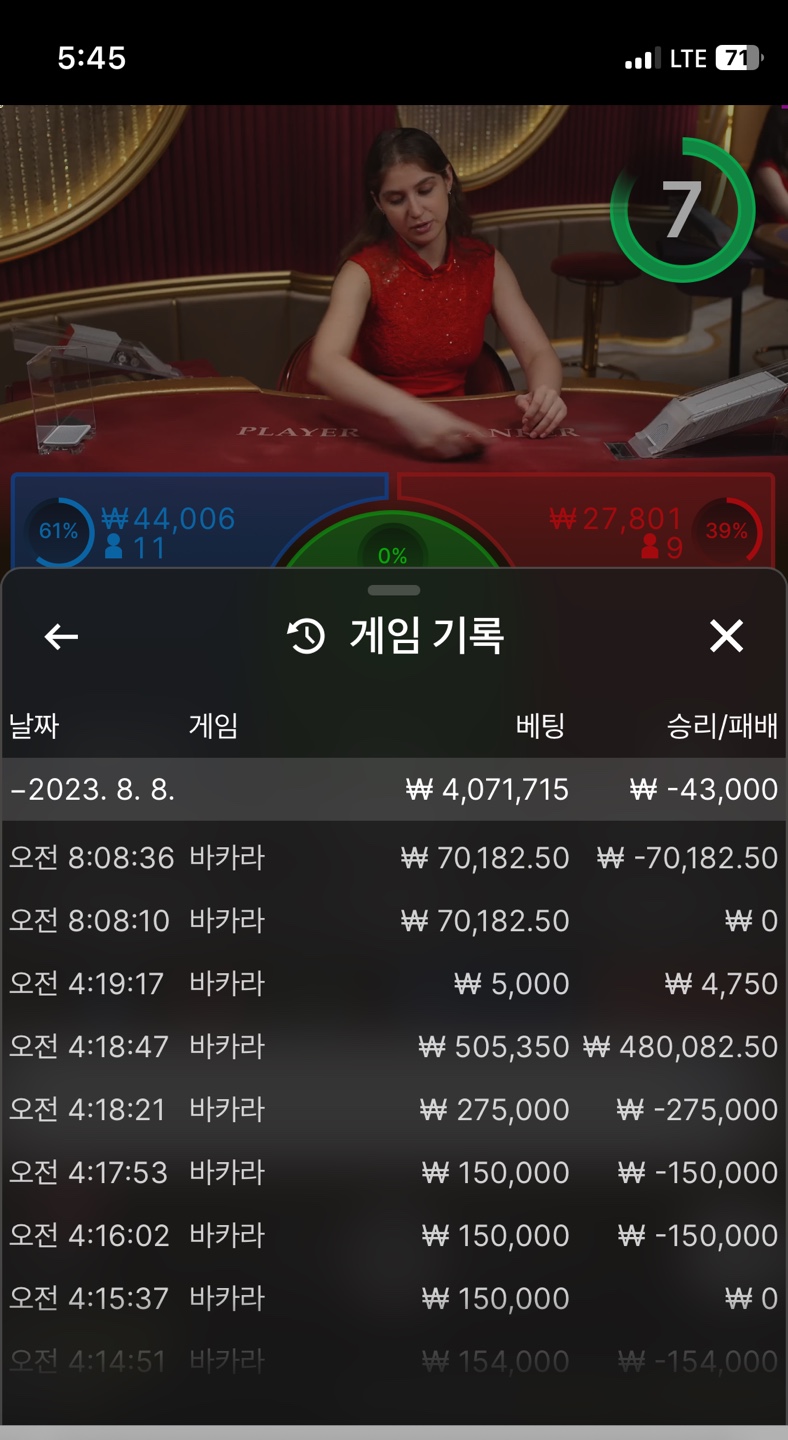Close the 게임 기록 panel
Image resolution: width=788 pixels, height=1440 pixels.
726,636
